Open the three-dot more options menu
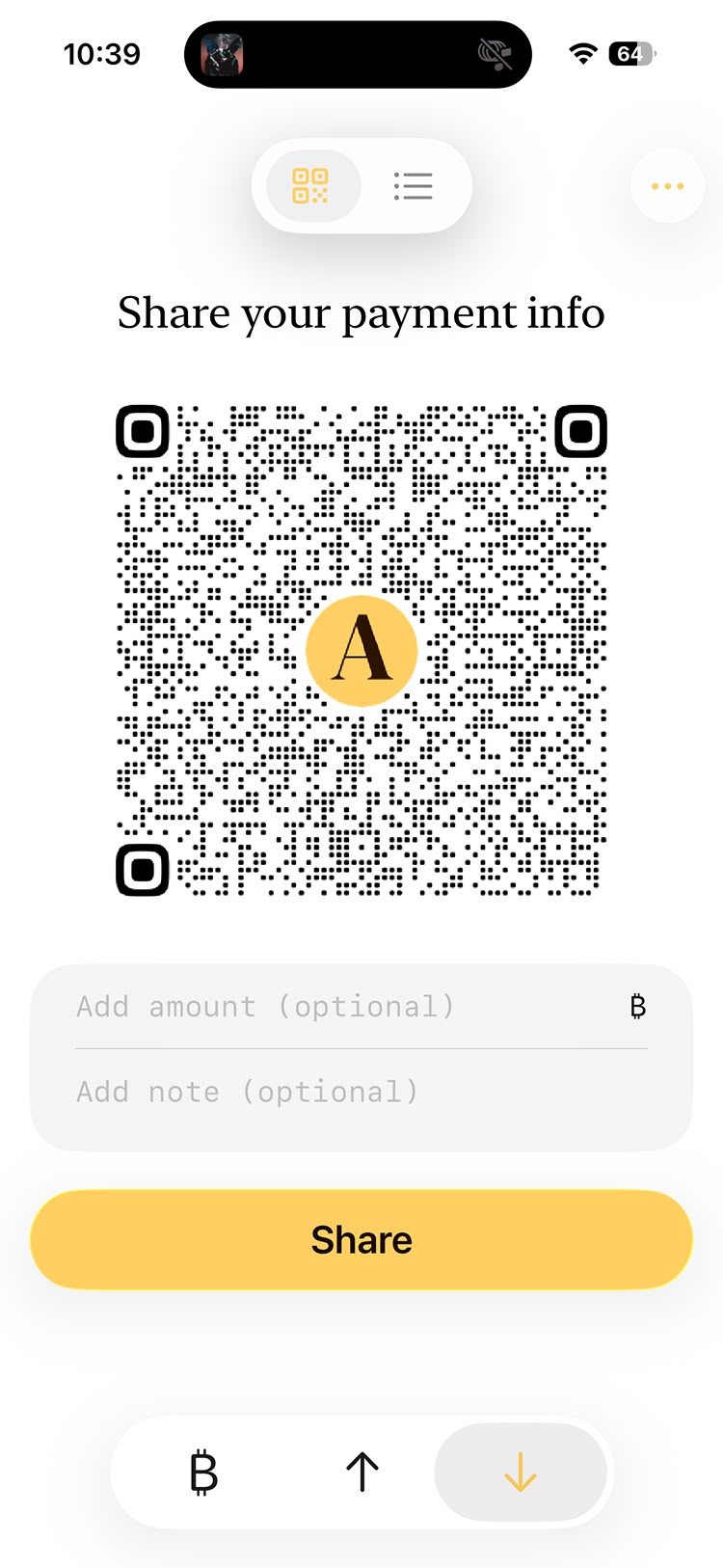The height and width of the screenshot is (1568, 723). coord(667,186)
